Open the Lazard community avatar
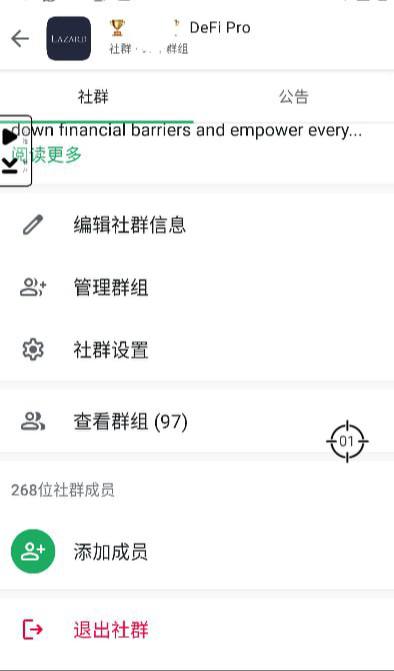This screenshot has height=671, width=394. click(68, 39)
